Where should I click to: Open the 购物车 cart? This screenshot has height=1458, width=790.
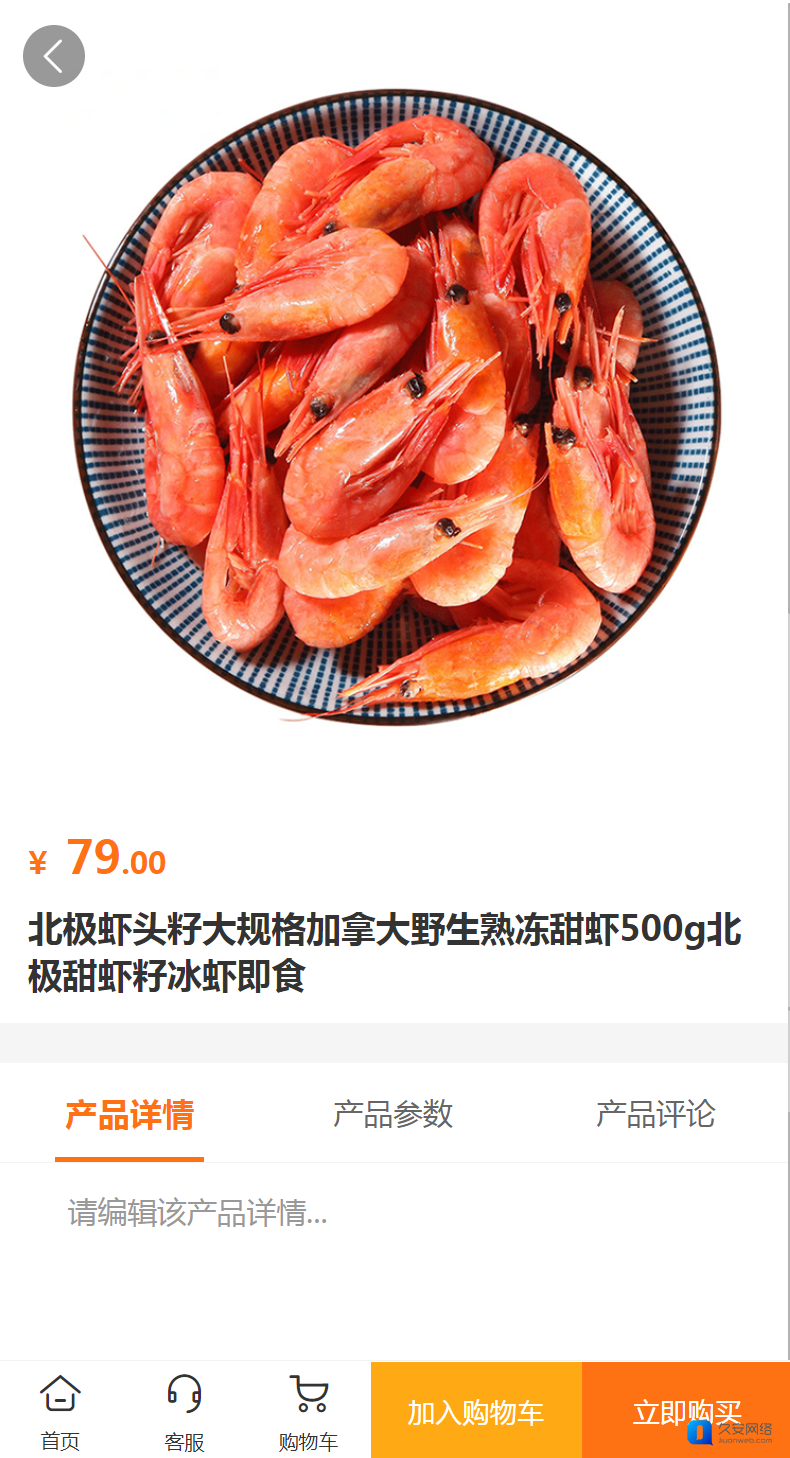tap(308, 1412)
